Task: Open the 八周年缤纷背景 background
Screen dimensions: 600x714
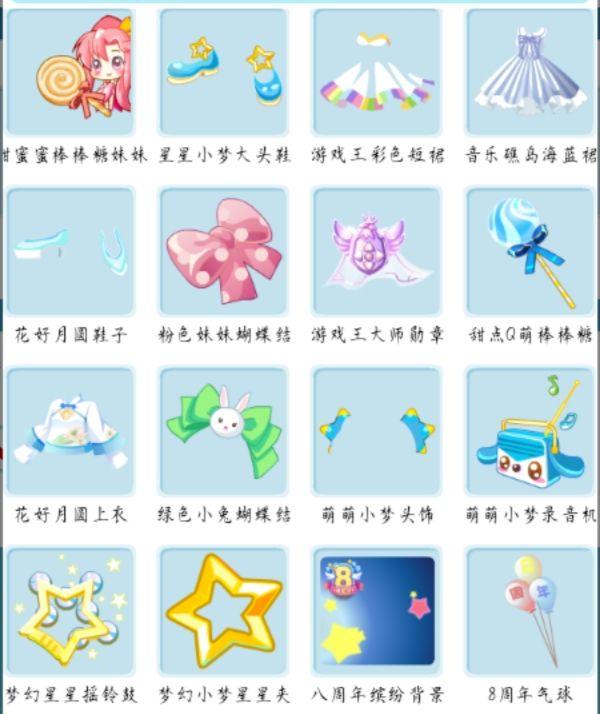Action: pos(377,610)
